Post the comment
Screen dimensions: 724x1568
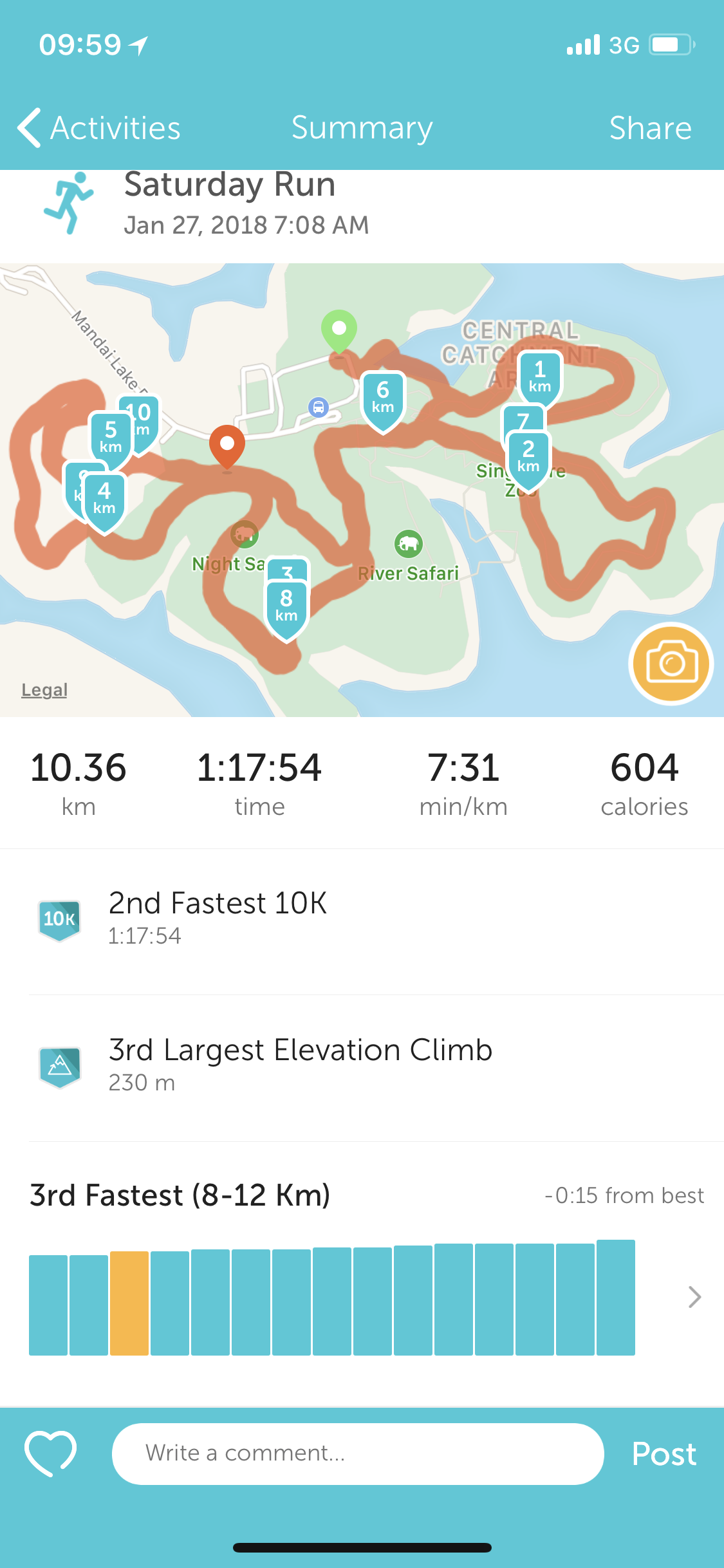pyautogui.click(x=664, y=1453)
